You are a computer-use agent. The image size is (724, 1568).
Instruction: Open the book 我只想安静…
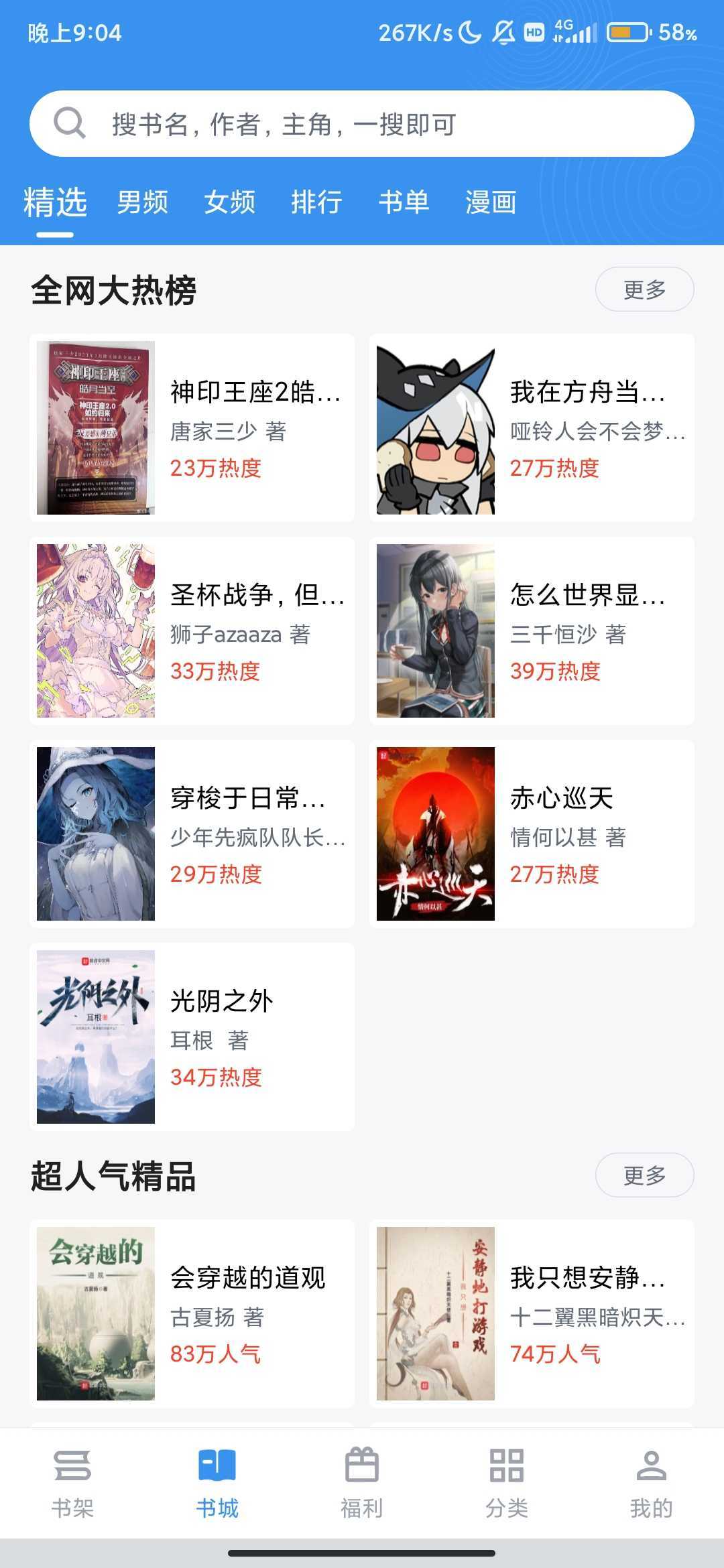coord(531,1314)
